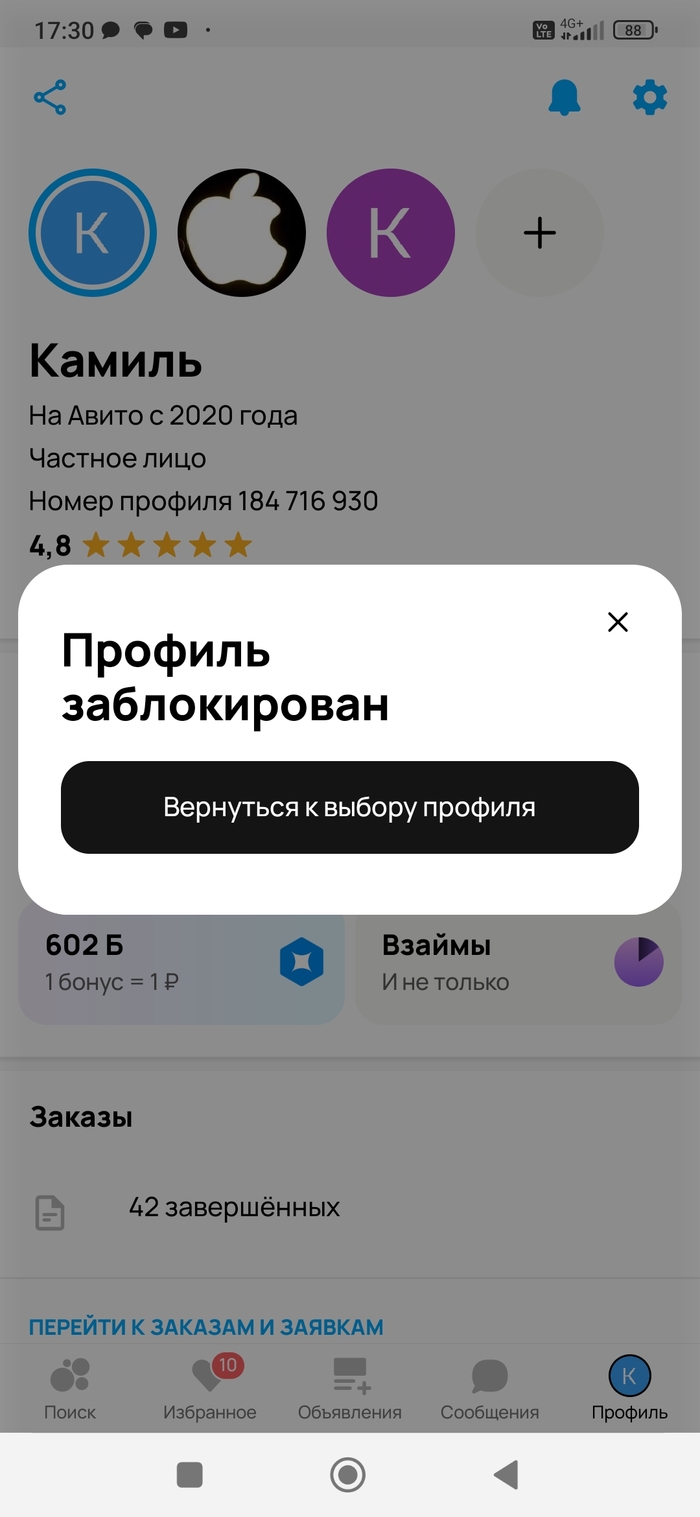Open Перейти к заказам и заявкам link
The width and height of the screenshot is (700, 1517).
coord(206,1327)
